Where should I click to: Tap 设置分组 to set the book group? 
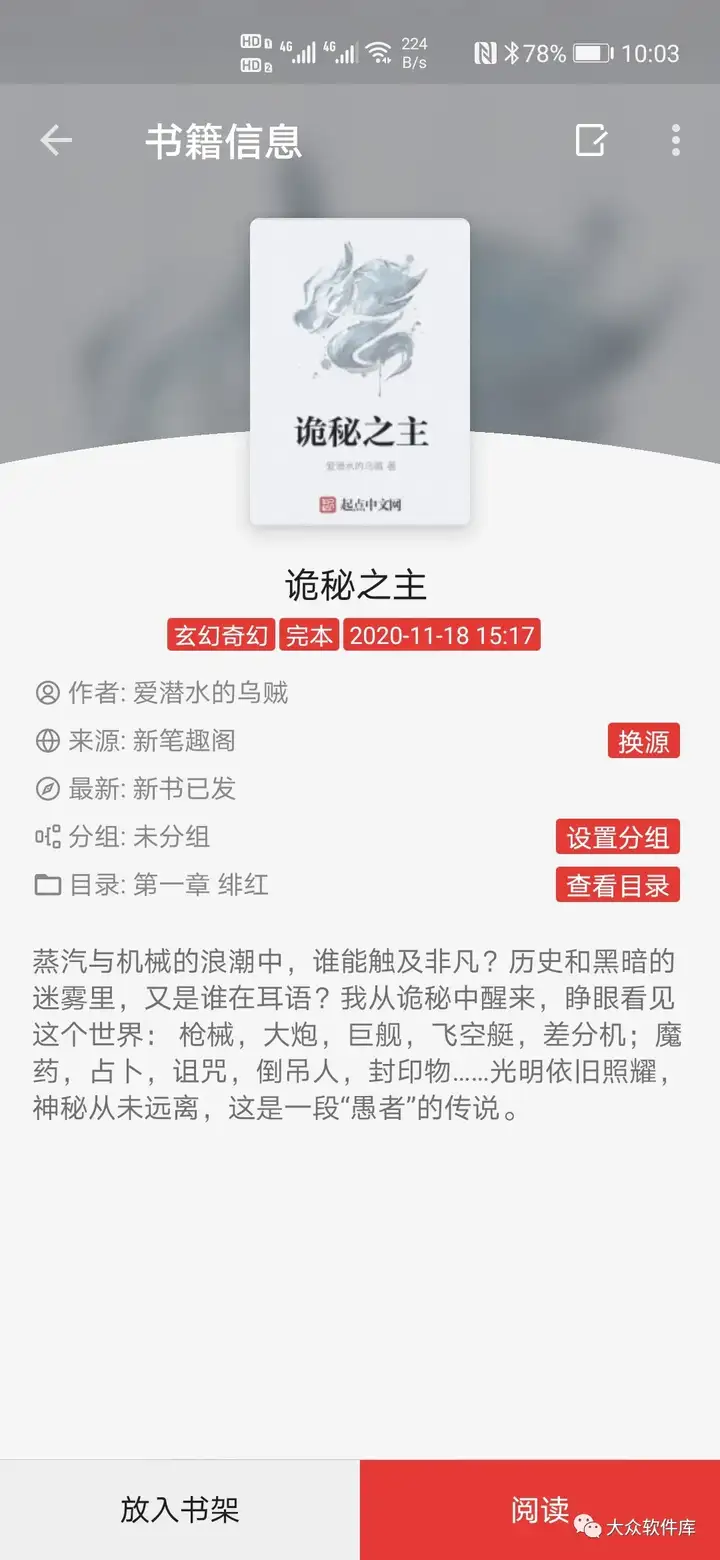coord(618,837)
